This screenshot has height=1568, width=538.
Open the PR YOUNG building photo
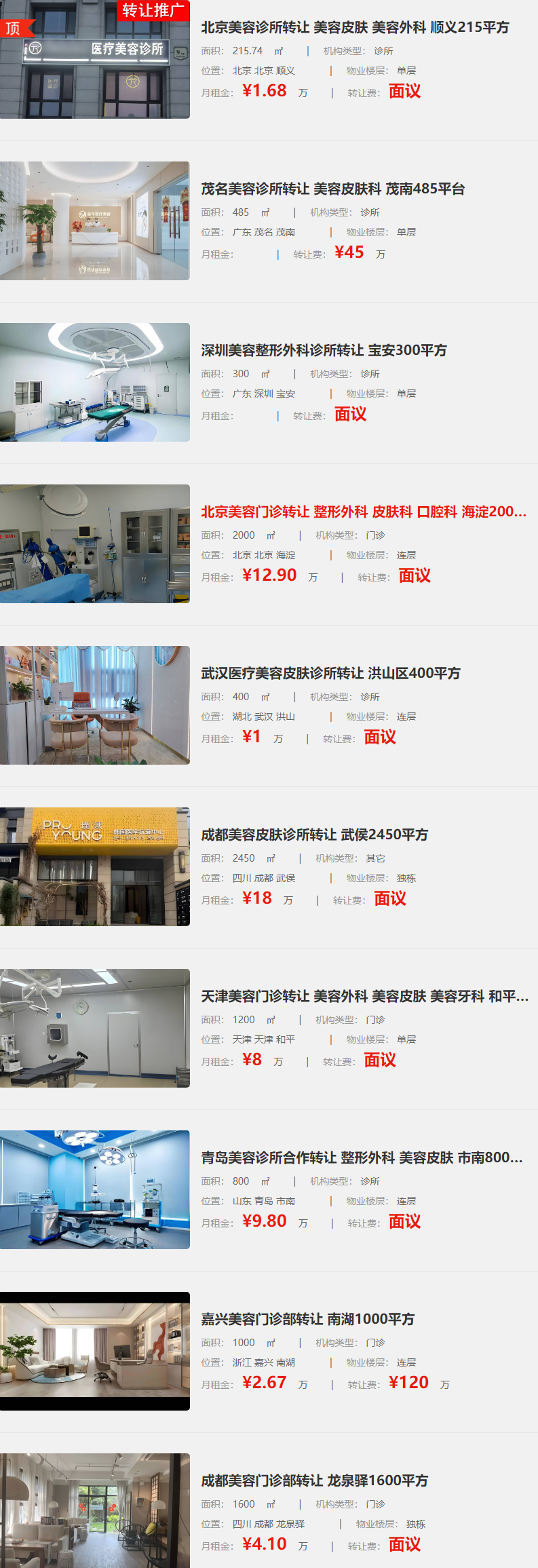point(95,867)
